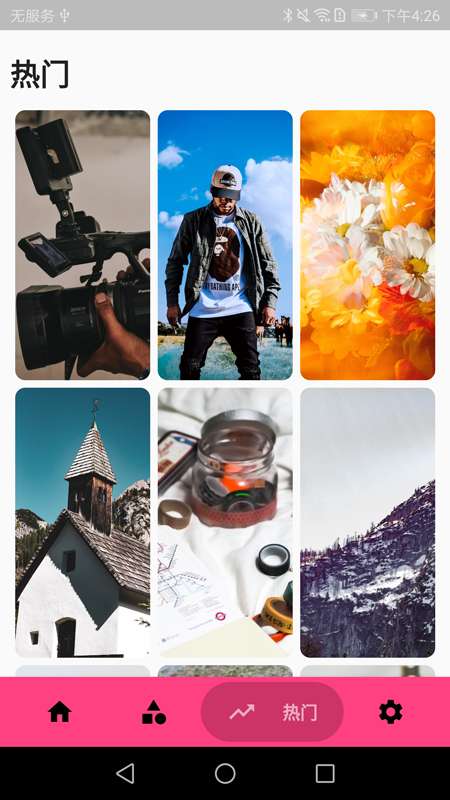Viewport: 450px width, 800px height.
Task: Select the 热门 trending tab
Action: click(272, 712)
